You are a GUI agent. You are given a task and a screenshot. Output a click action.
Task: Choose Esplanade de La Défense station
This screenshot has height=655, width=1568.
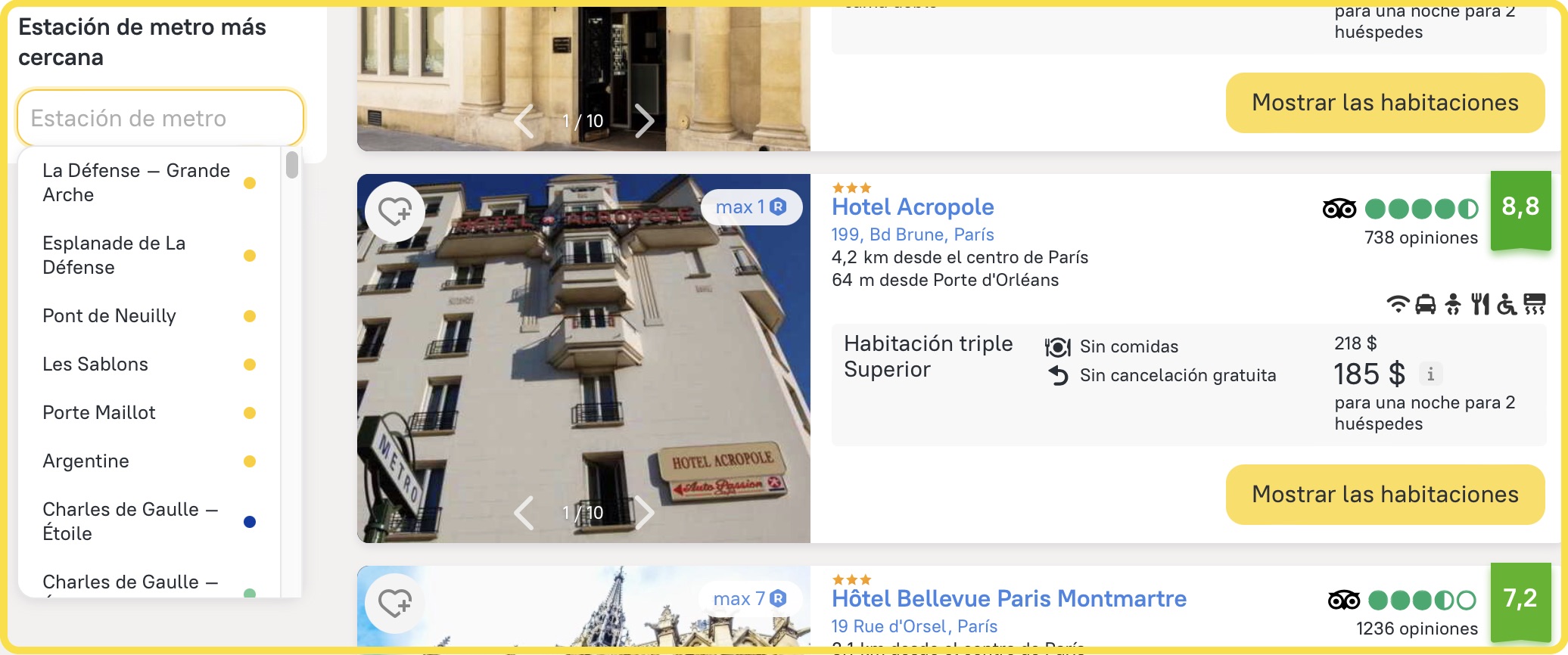pos(114,255)
